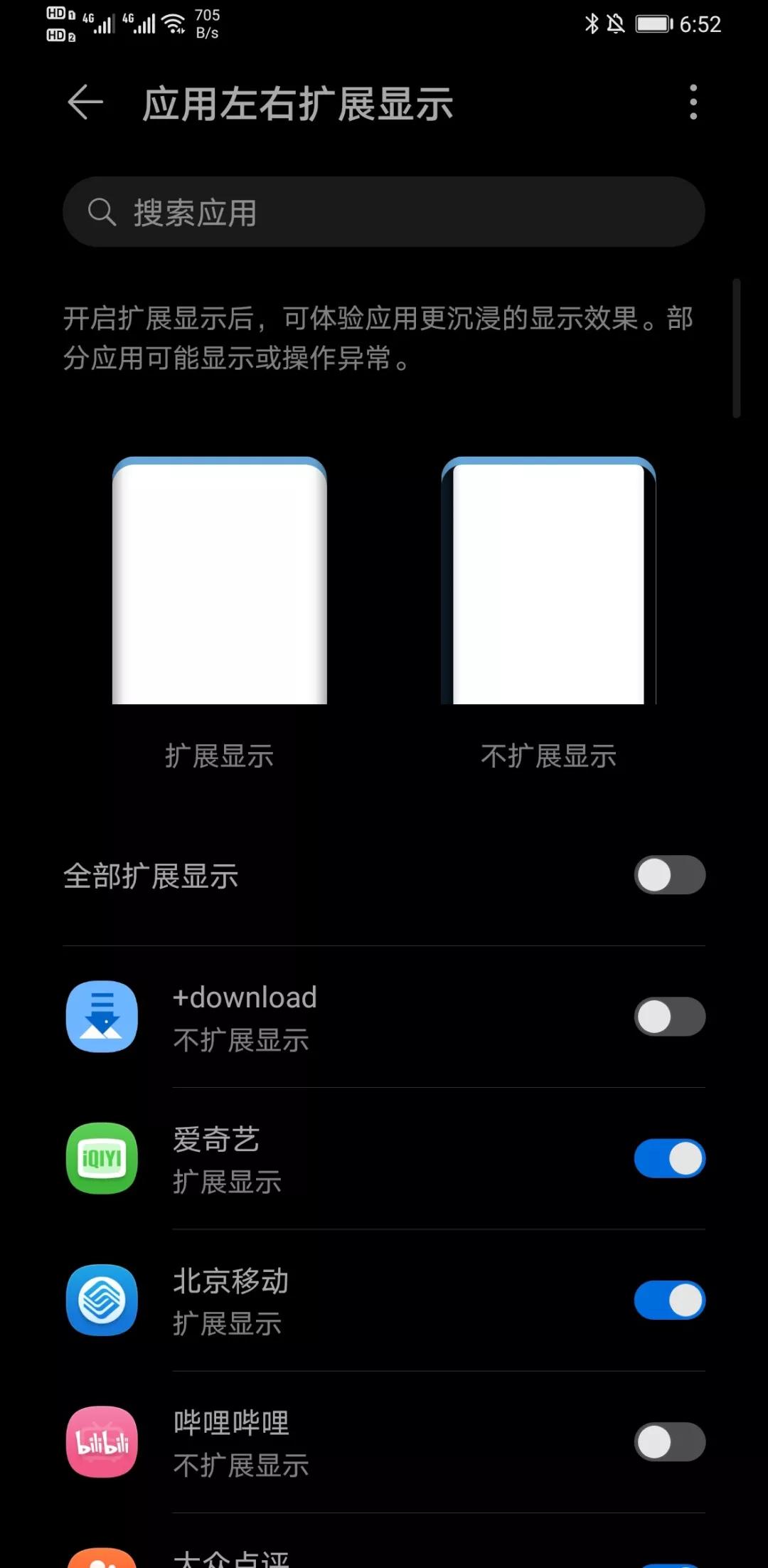Open the +download app icon
The width and height of the screenshot is (768, 1568).
101,1017
